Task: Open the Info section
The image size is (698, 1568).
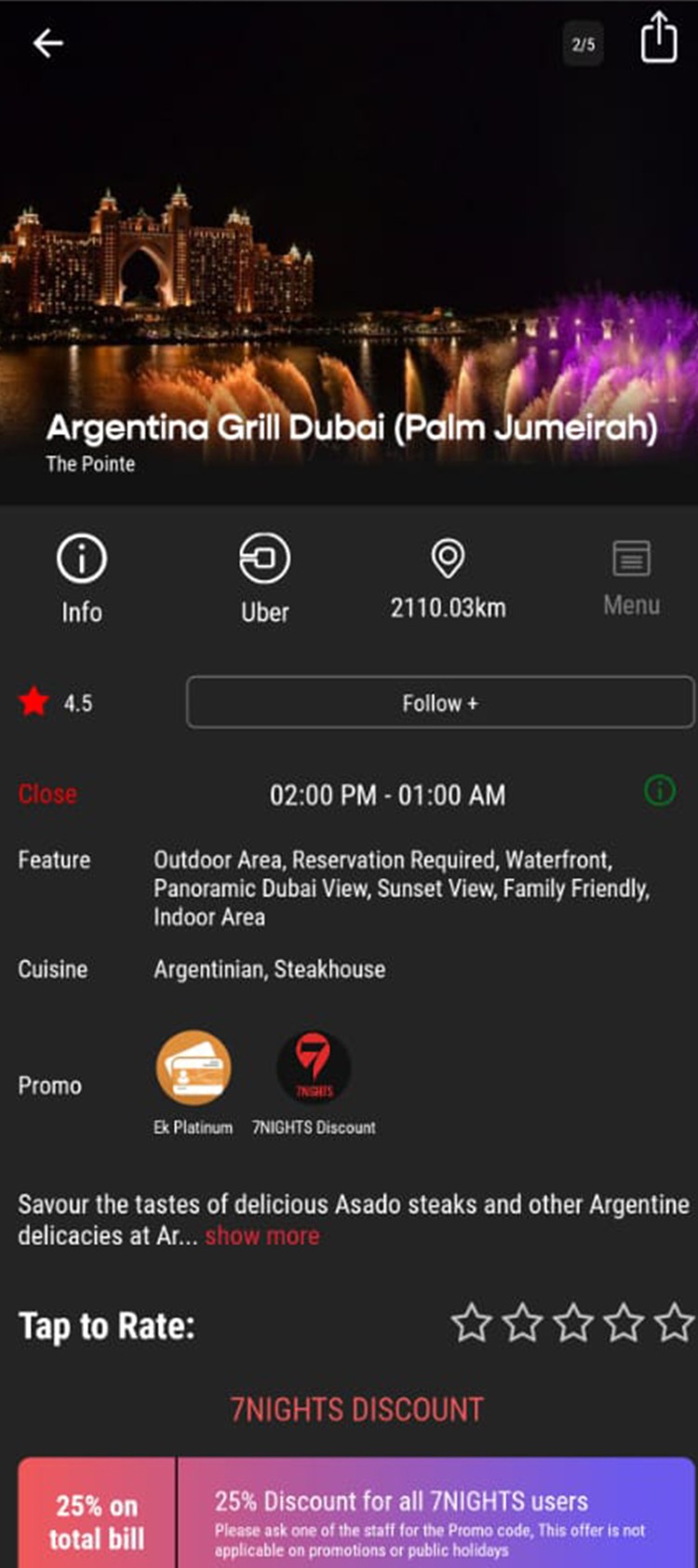Action: pos(82,577)
